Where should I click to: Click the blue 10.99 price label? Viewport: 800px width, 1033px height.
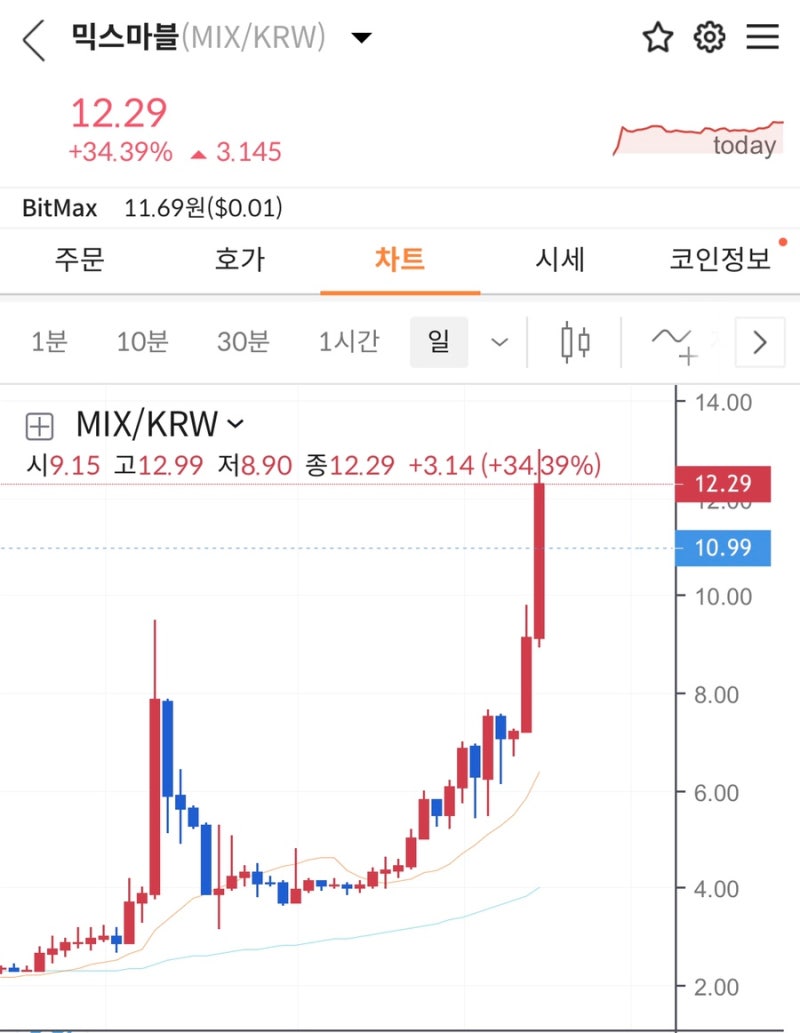(x=722, y=548)
